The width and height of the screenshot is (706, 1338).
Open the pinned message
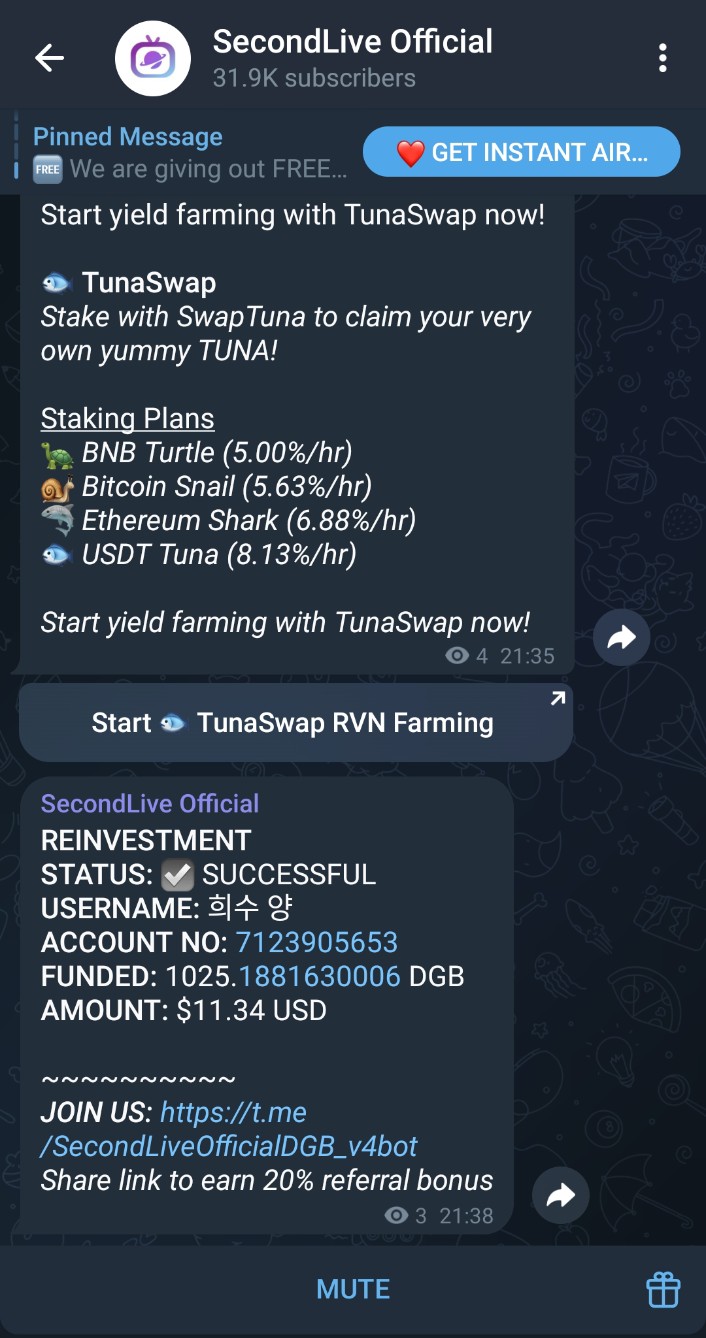[190, 152]
